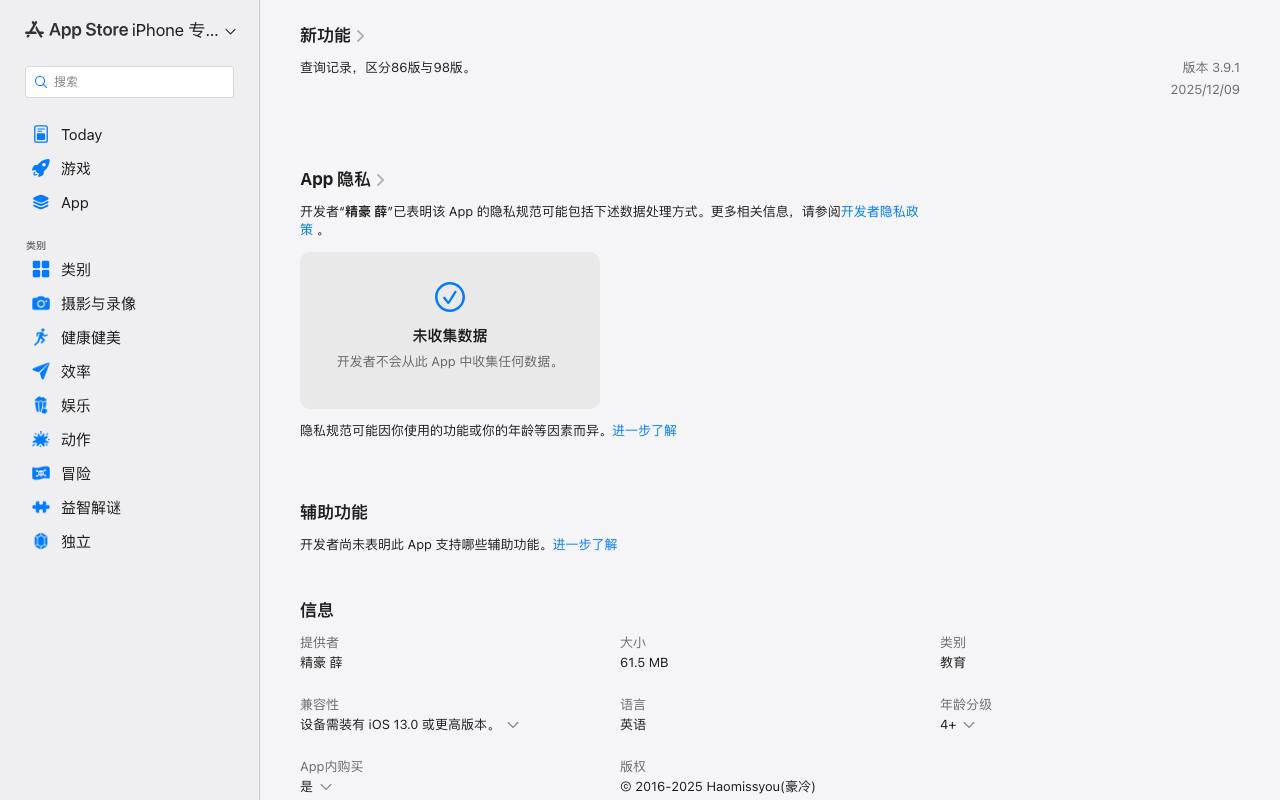Open the App section in the sidebar
Viewport: 1280px width, 800px height.
point(129,203)
